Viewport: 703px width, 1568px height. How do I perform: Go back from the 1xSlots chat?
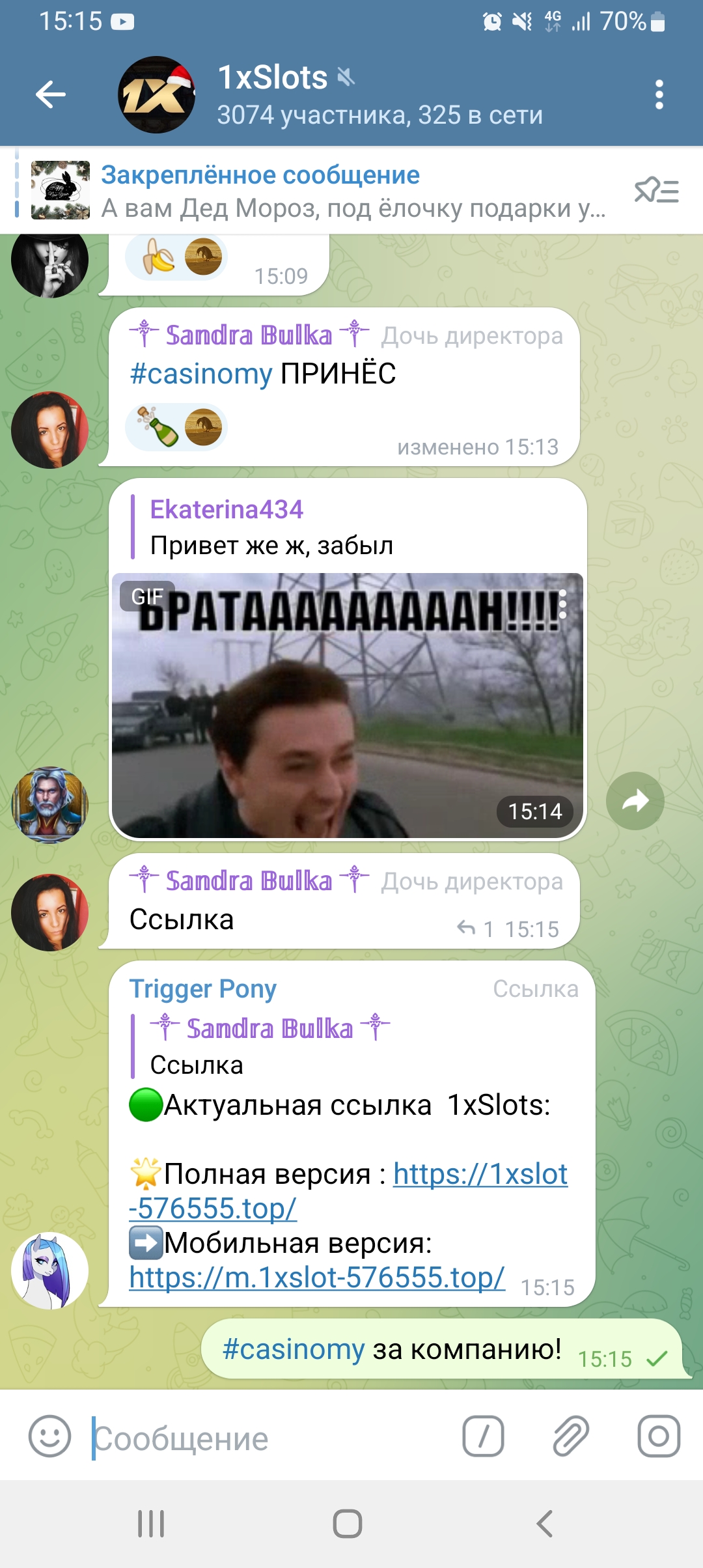click(x=51, y=95)
